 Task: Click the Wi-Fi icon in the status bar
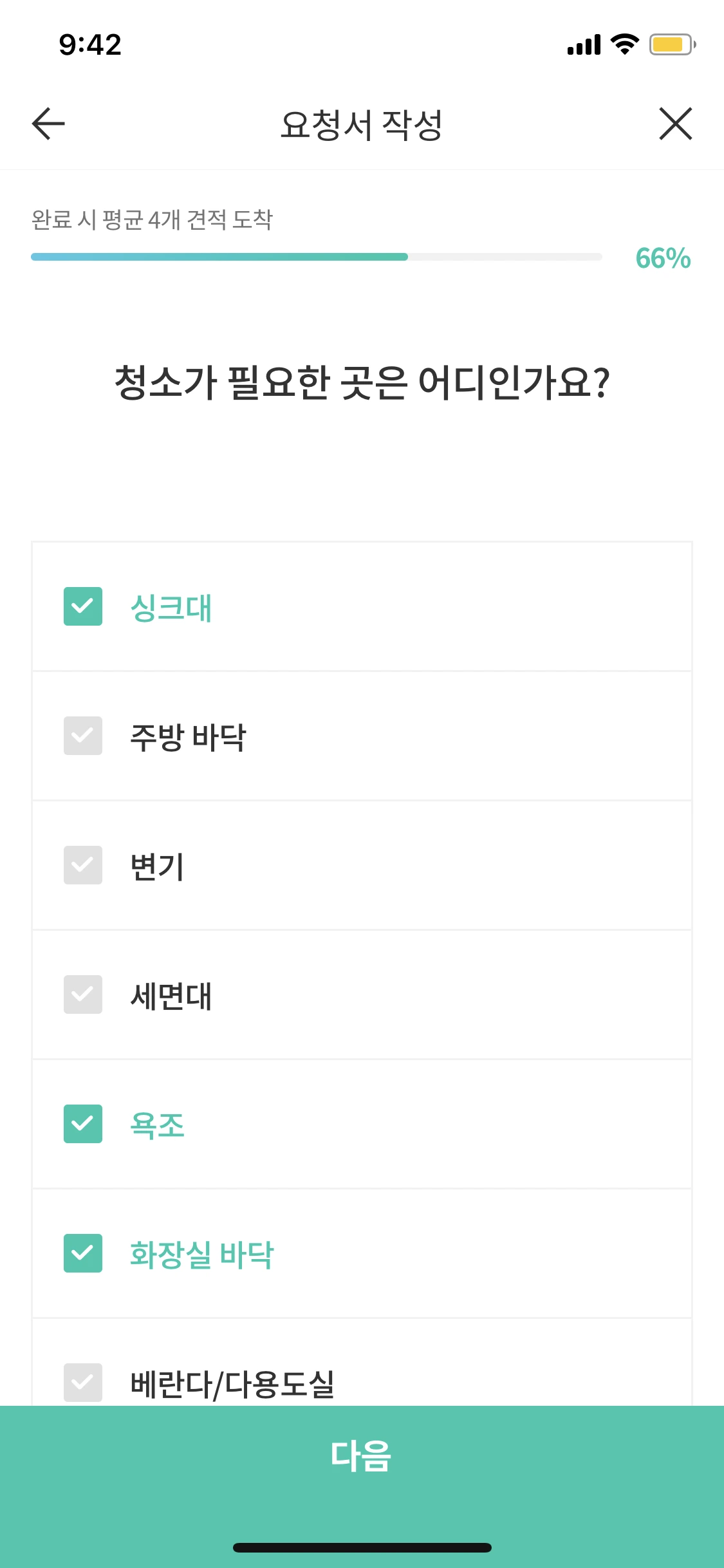click(x=622, y=44)
